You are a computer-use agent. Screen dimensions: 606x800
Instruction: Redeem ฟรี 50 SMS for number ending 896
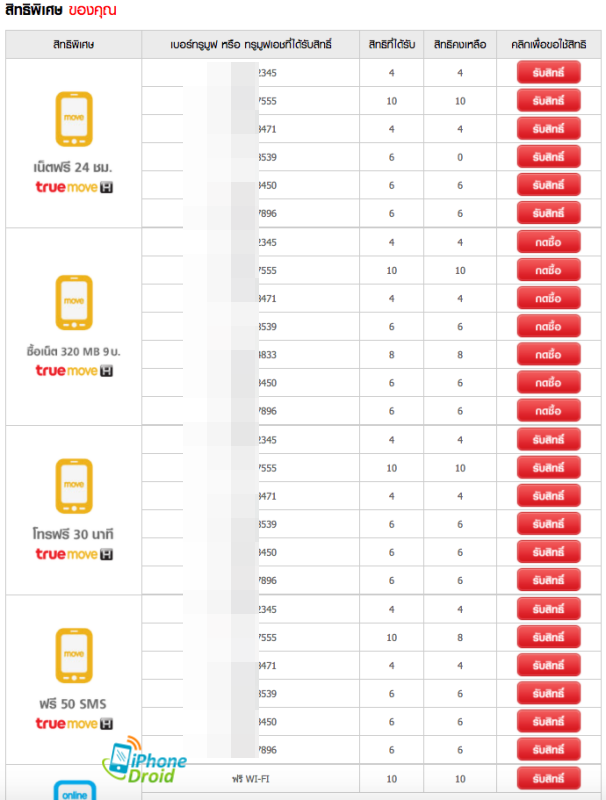pyautogui.click(x=548, y=749)
